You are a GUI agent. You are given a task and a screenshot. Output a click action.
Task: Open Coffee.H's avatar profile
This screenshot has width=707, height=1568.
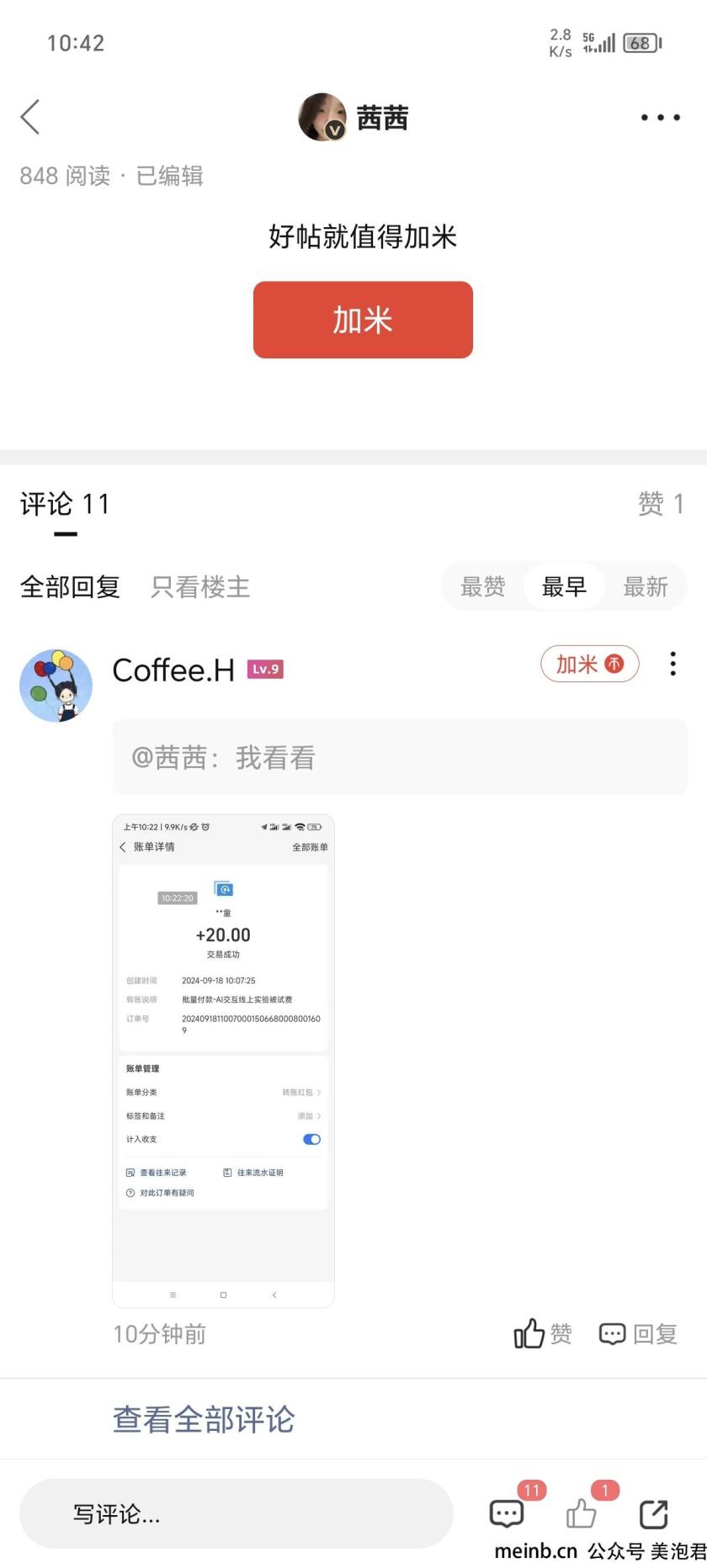coord(56,685)
